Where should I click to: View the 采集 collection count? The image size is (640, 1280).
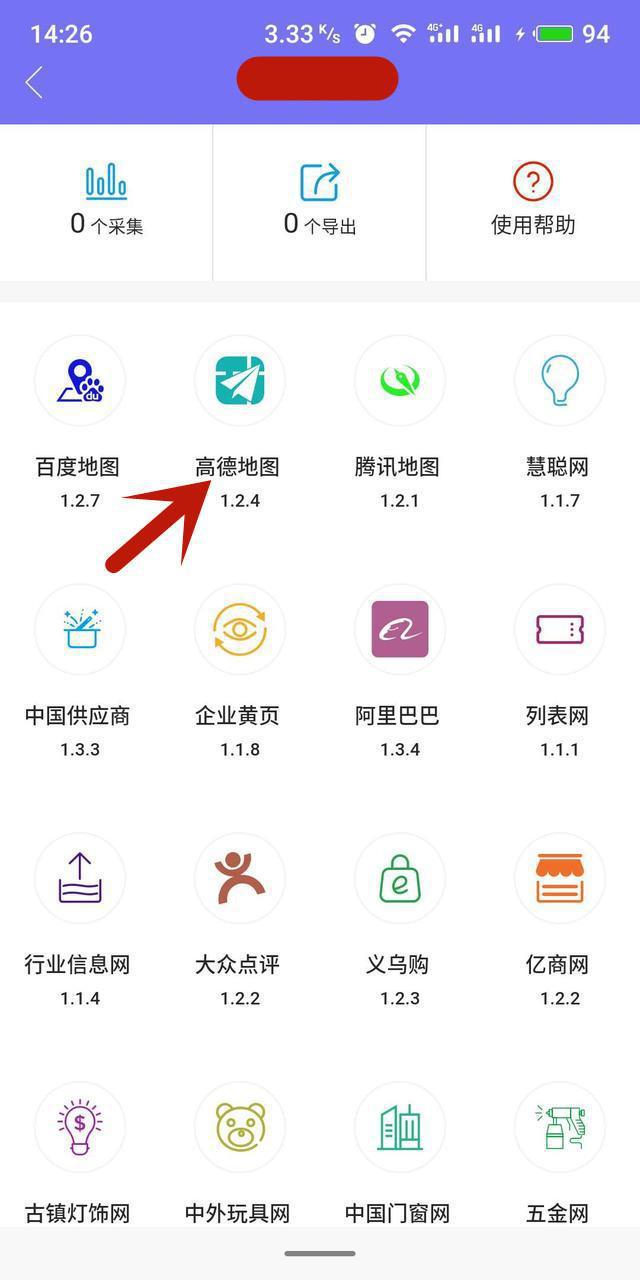(x=106, y=202)
